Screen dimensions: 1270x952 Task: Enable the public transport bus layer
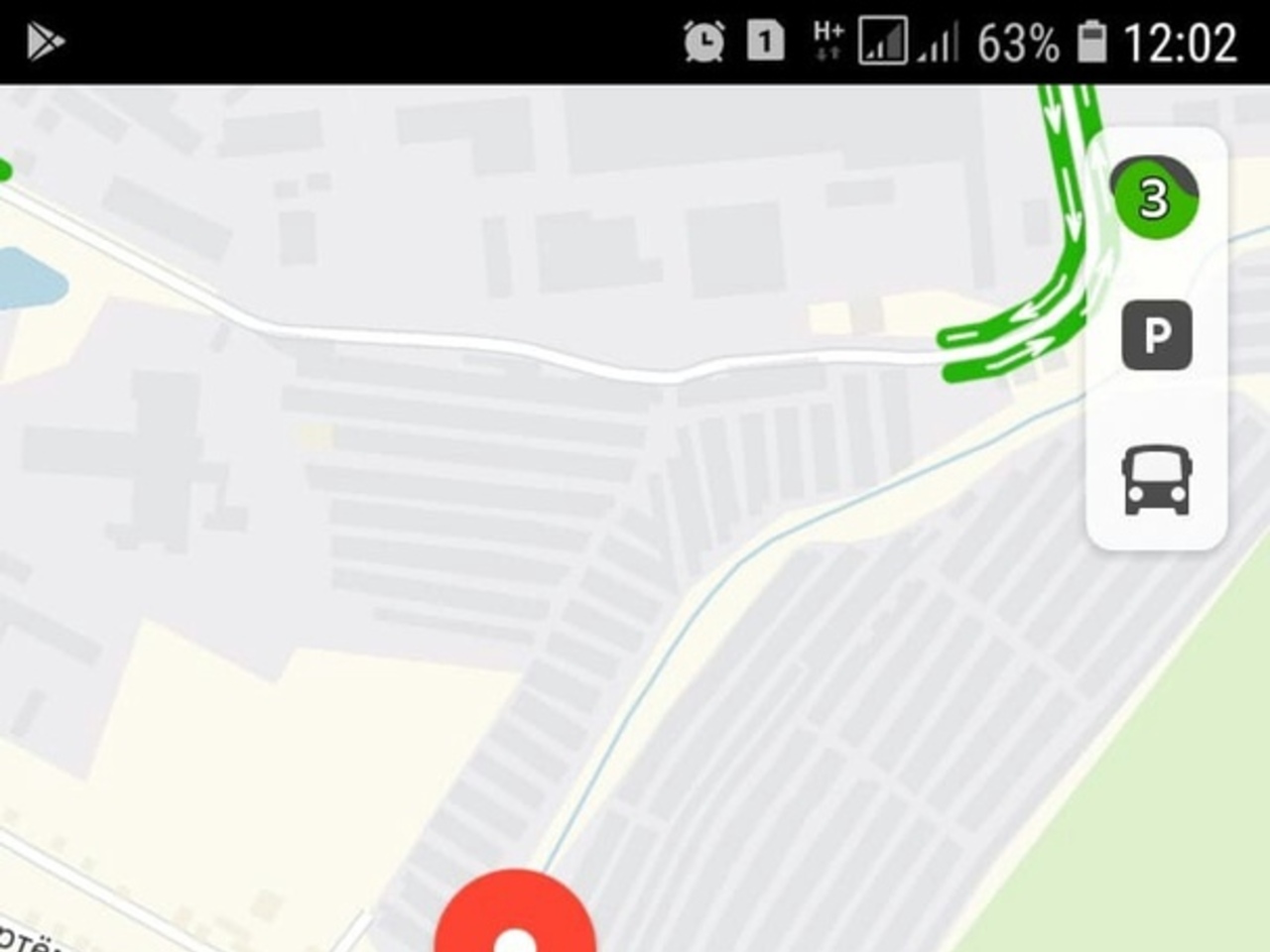click(1156, 481)
